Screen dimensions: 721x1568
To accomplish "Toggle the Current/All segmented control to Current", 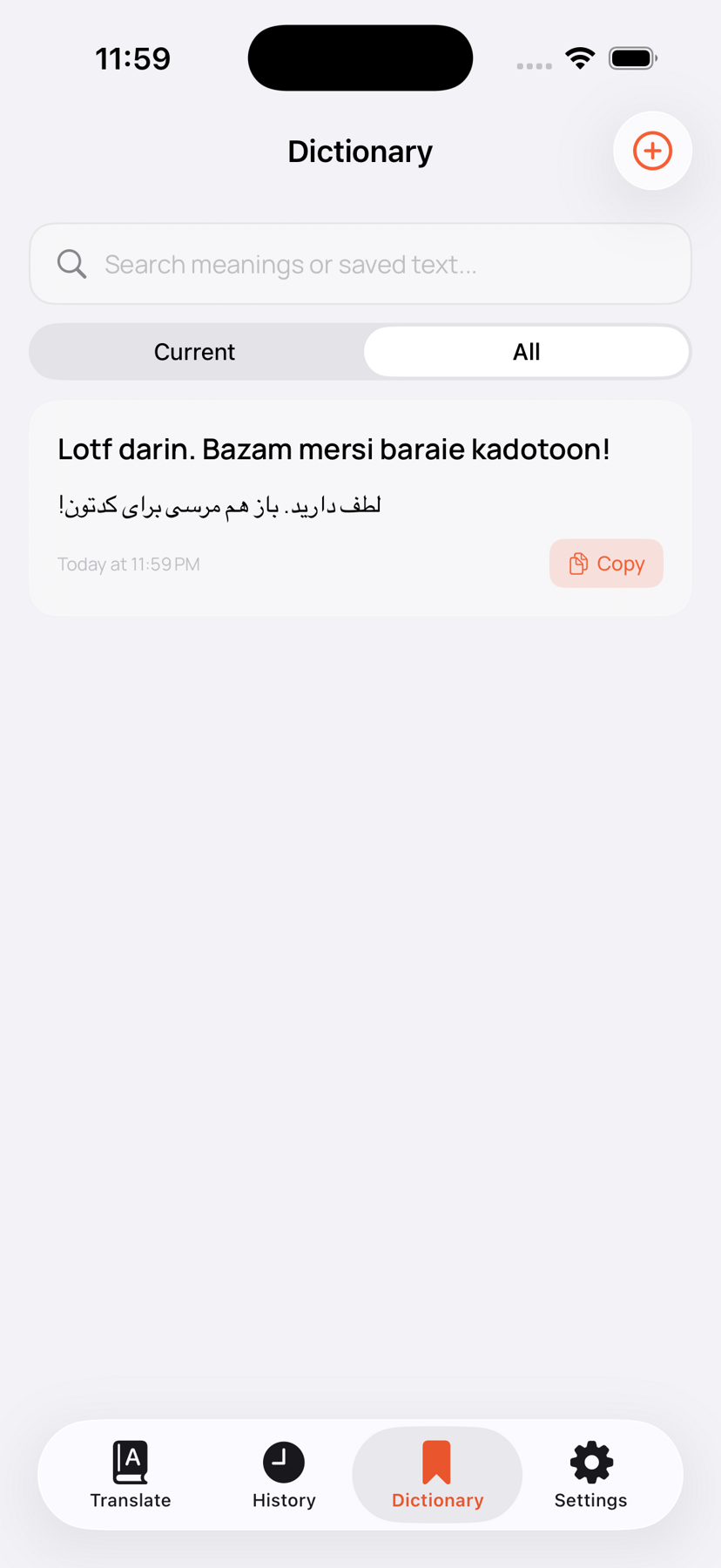I will coord(194,351).
